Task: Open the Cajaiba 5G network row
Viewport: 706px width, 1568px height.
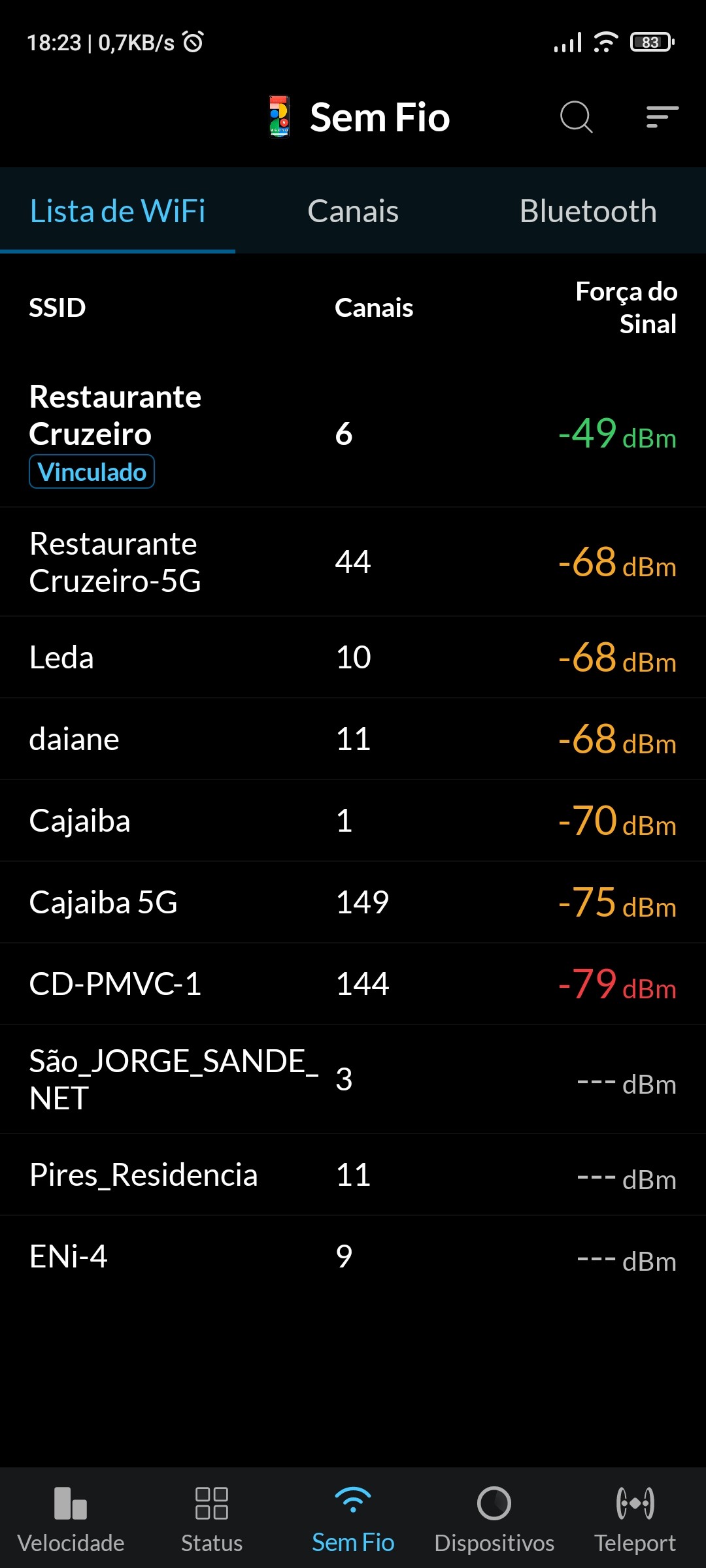Action: coord(353,902)
